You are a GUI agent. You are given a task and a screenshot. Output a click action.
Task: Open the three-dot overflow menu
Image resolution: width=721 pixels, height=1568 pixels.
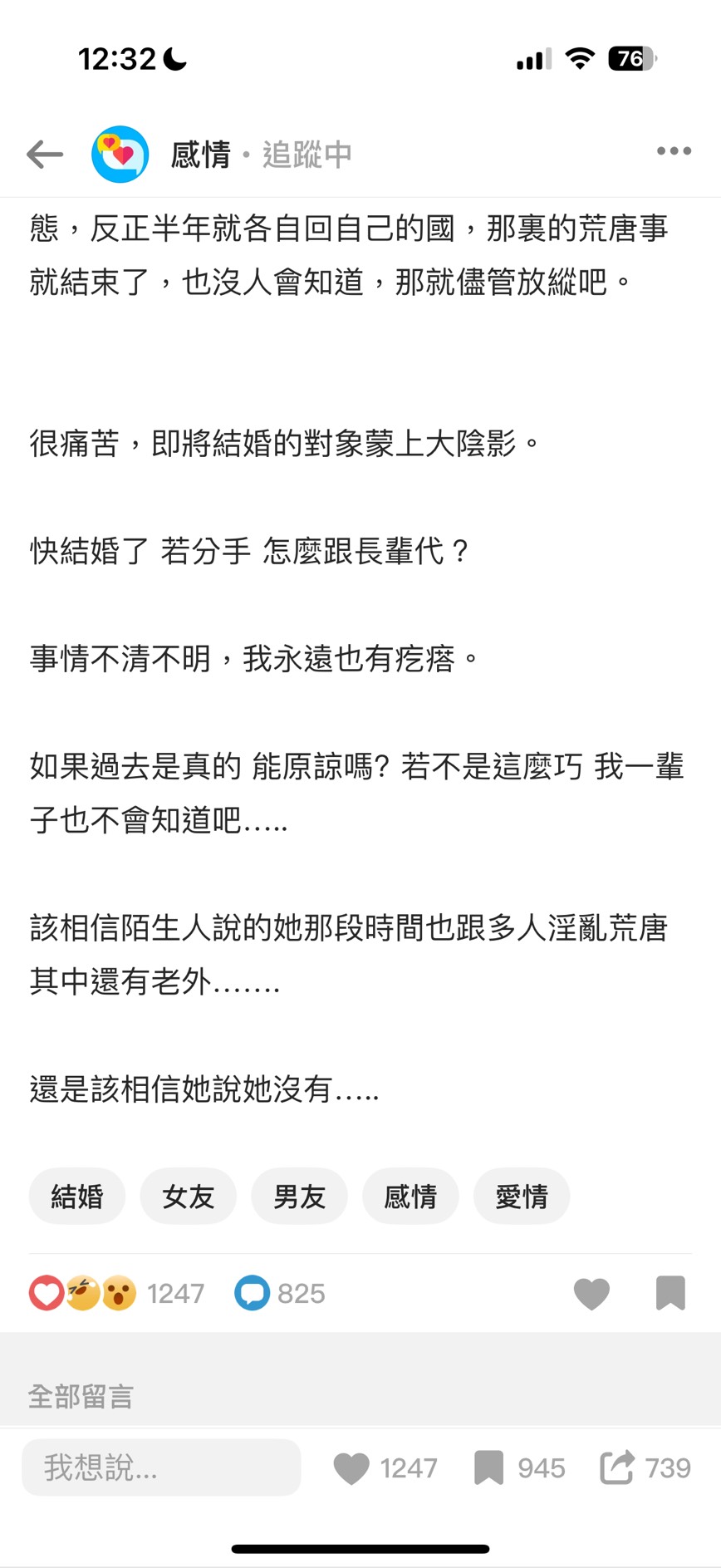click(x=674, y=151)
